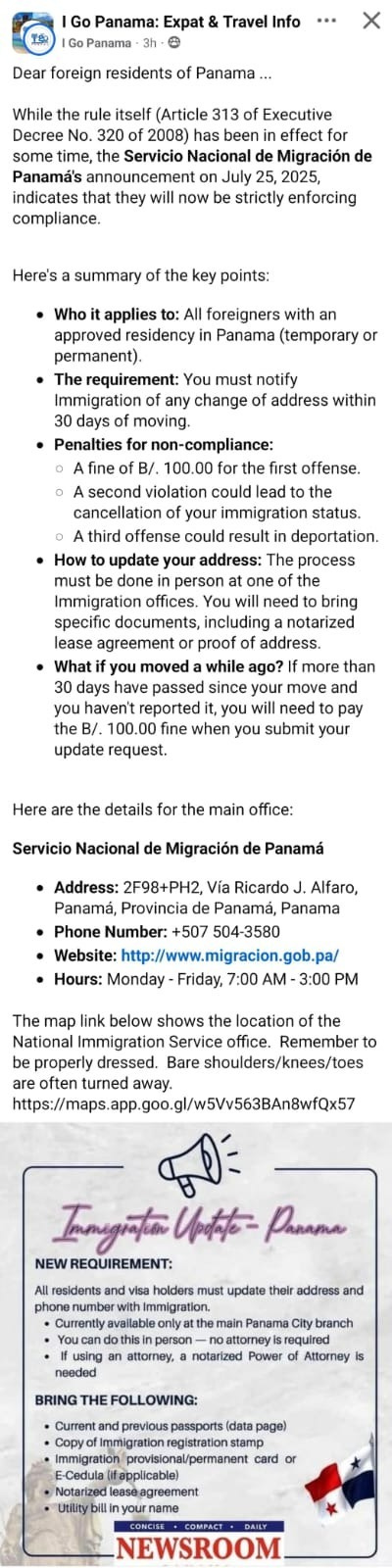Open the Immigration Update flyer image
392x1568 pixels.
pyautogui.click(x=196, y=1345)
